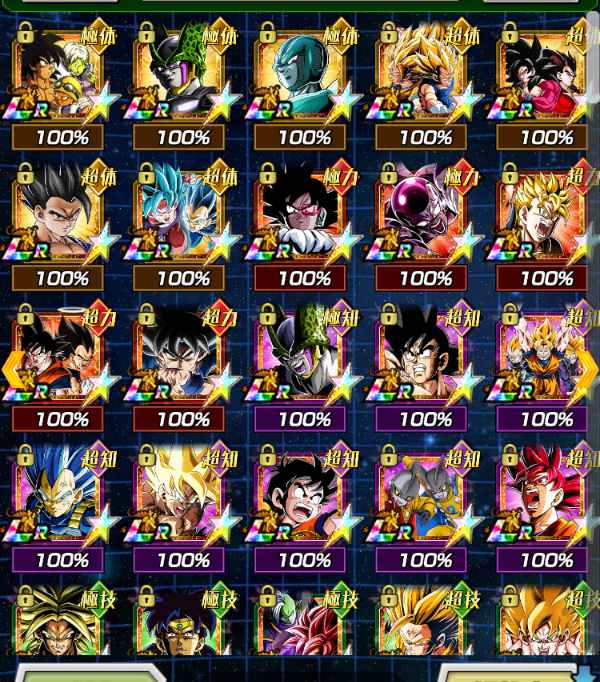Screen dimensions: 600x682
Task: Open the Broly and Cheelai character card
Action: pyautogui.click(x=62, y=78)
